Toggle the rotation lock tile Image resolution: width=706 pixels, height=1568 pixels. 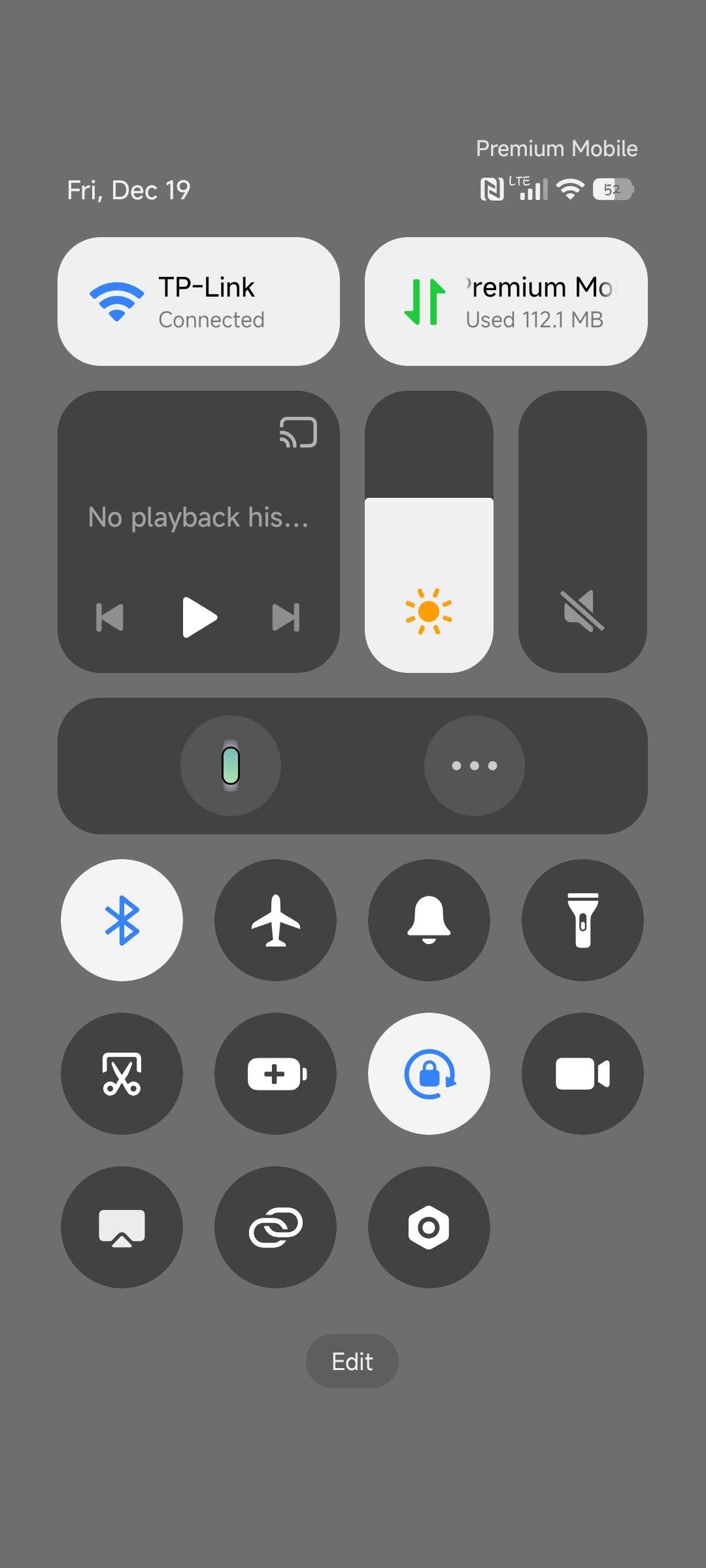pyautogui.click(x=429, y=1073)
